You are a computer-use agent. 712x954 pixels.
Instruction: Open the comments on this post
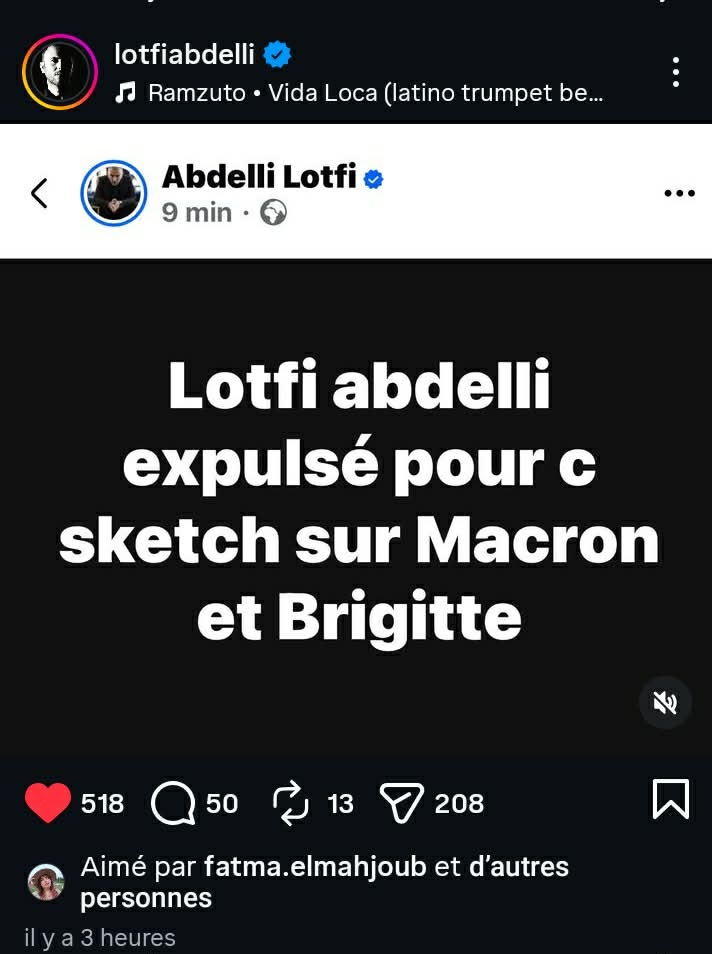coord(174,803)
